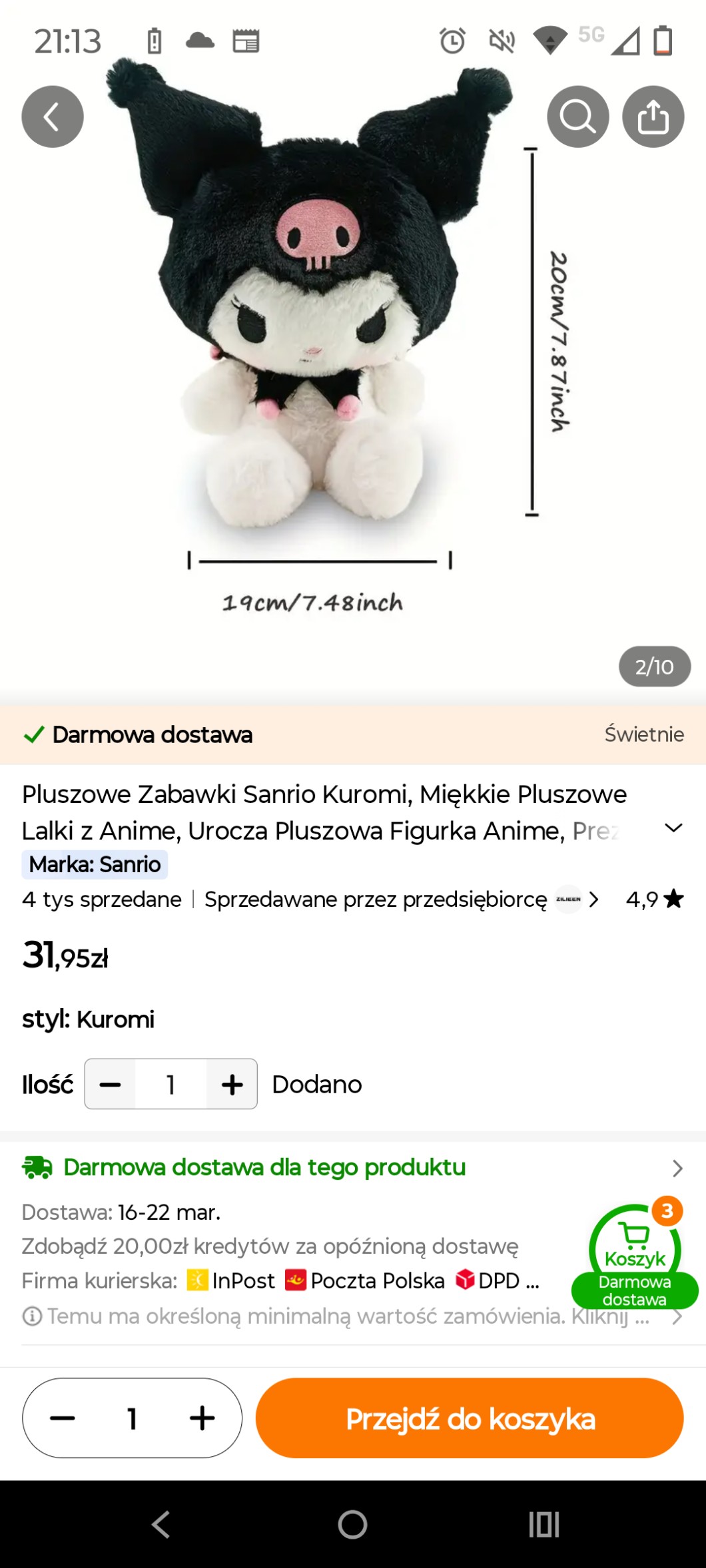Open recent apps from navigation bar
The image size is (706, 1568).
(x=543, y=1524)
